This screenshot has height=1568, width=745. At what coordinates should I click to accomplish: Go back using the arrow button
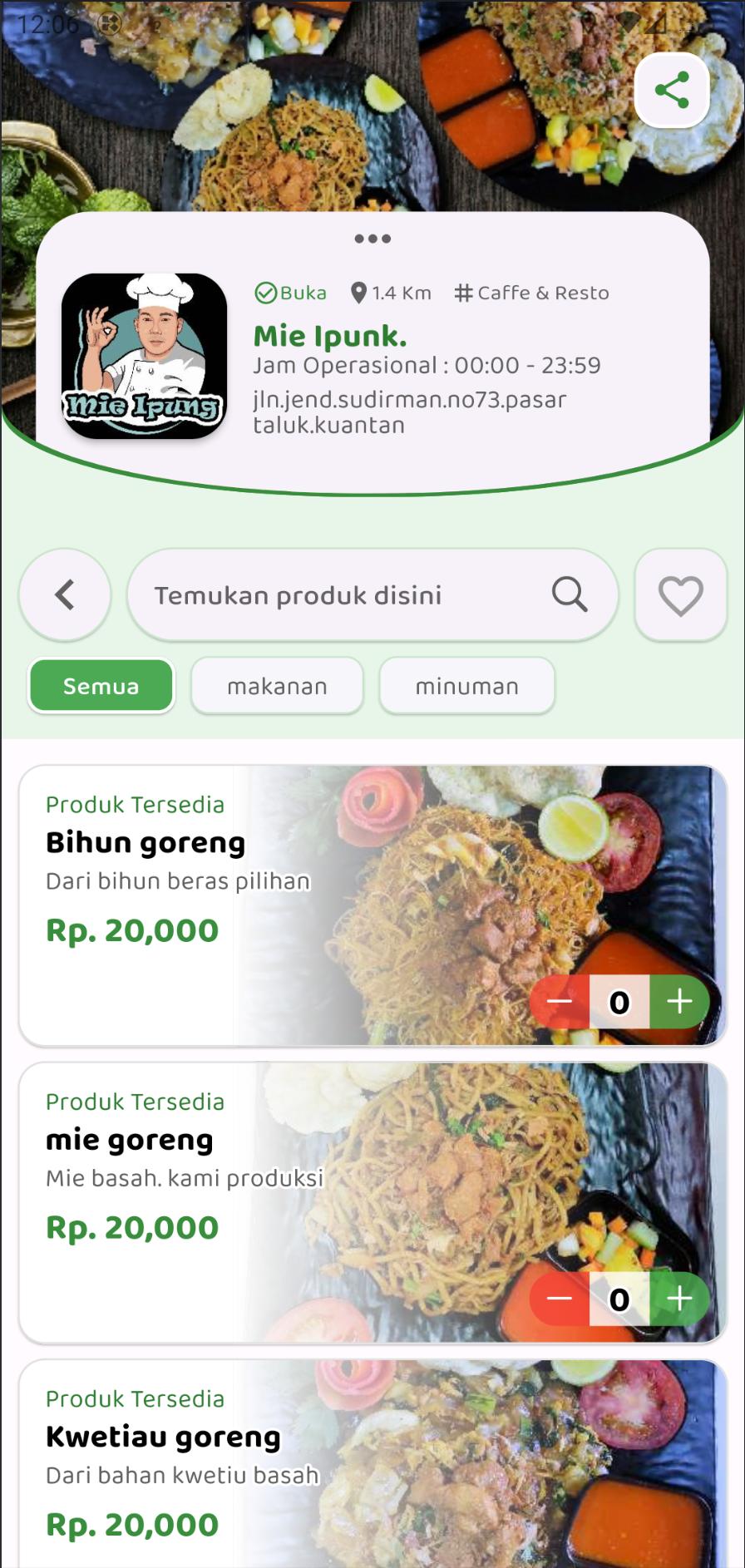click(x=65, y=594)
